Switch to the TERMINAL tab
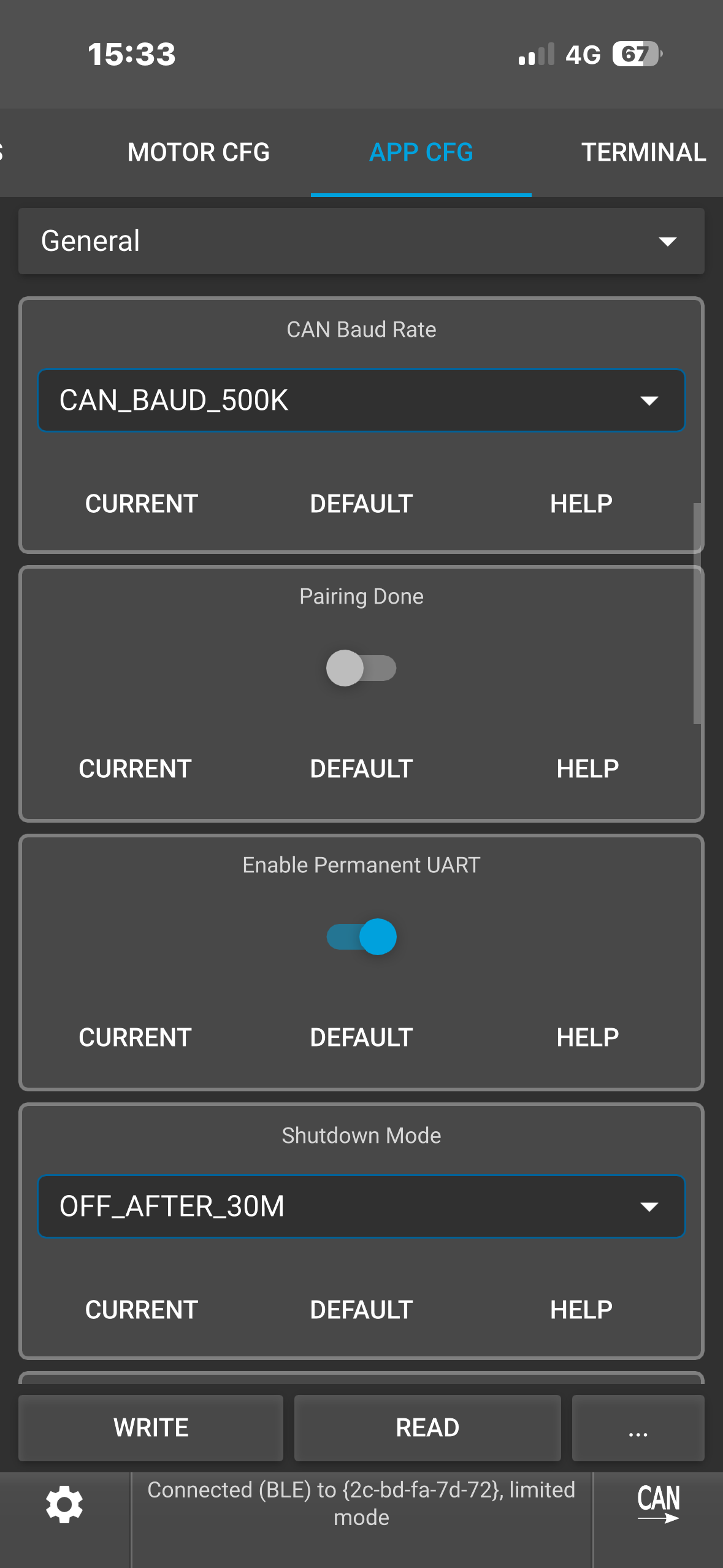Viewport: 723px width, 1568px height. coord(643,152)
